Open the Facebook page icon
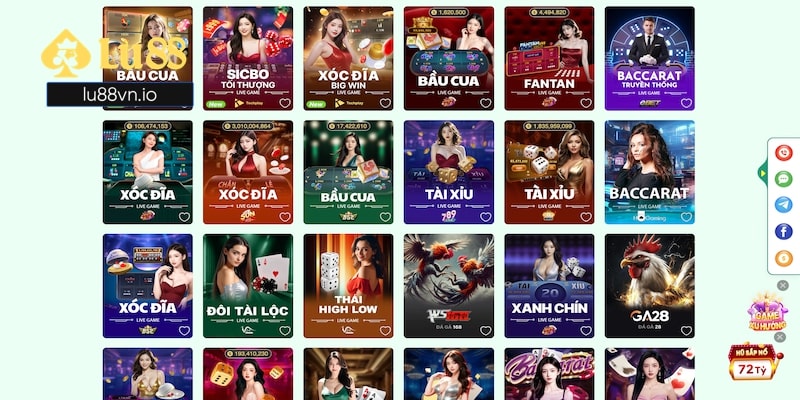This screenshot has width=800, height=400. [x=784, y=231]
